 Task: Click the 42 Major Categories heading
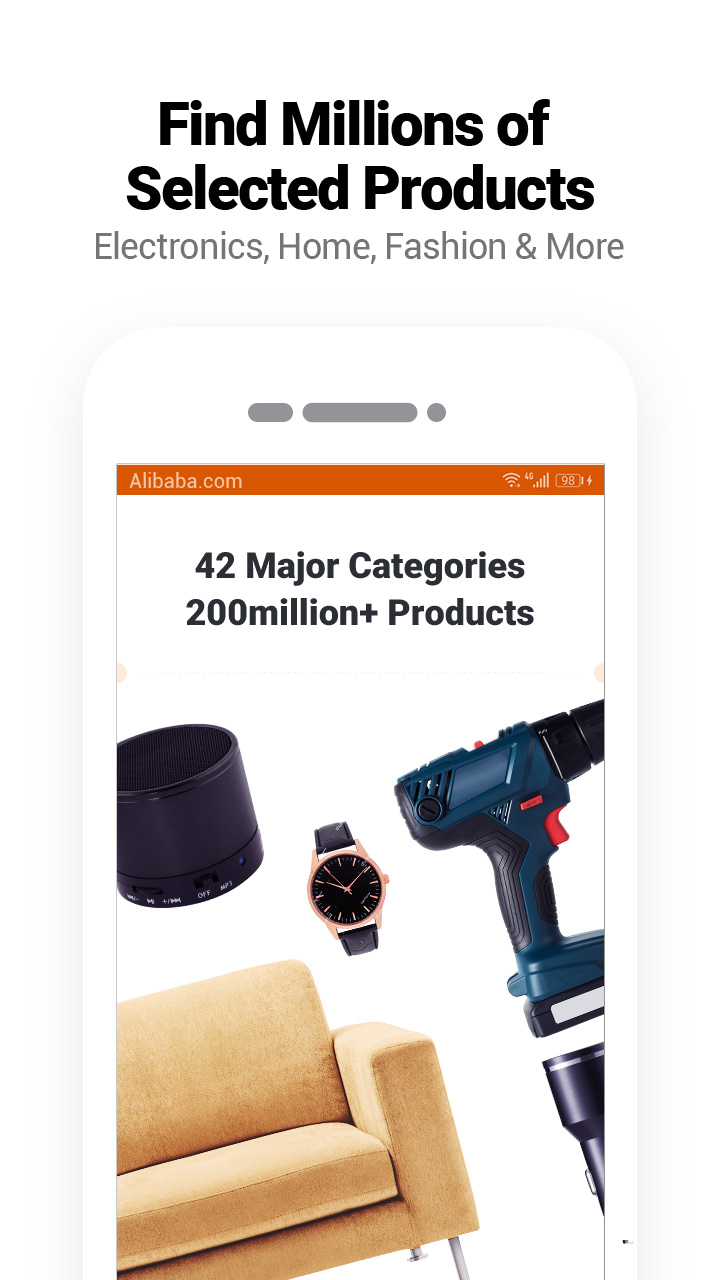pyautogui.click(x=358, y=565)
